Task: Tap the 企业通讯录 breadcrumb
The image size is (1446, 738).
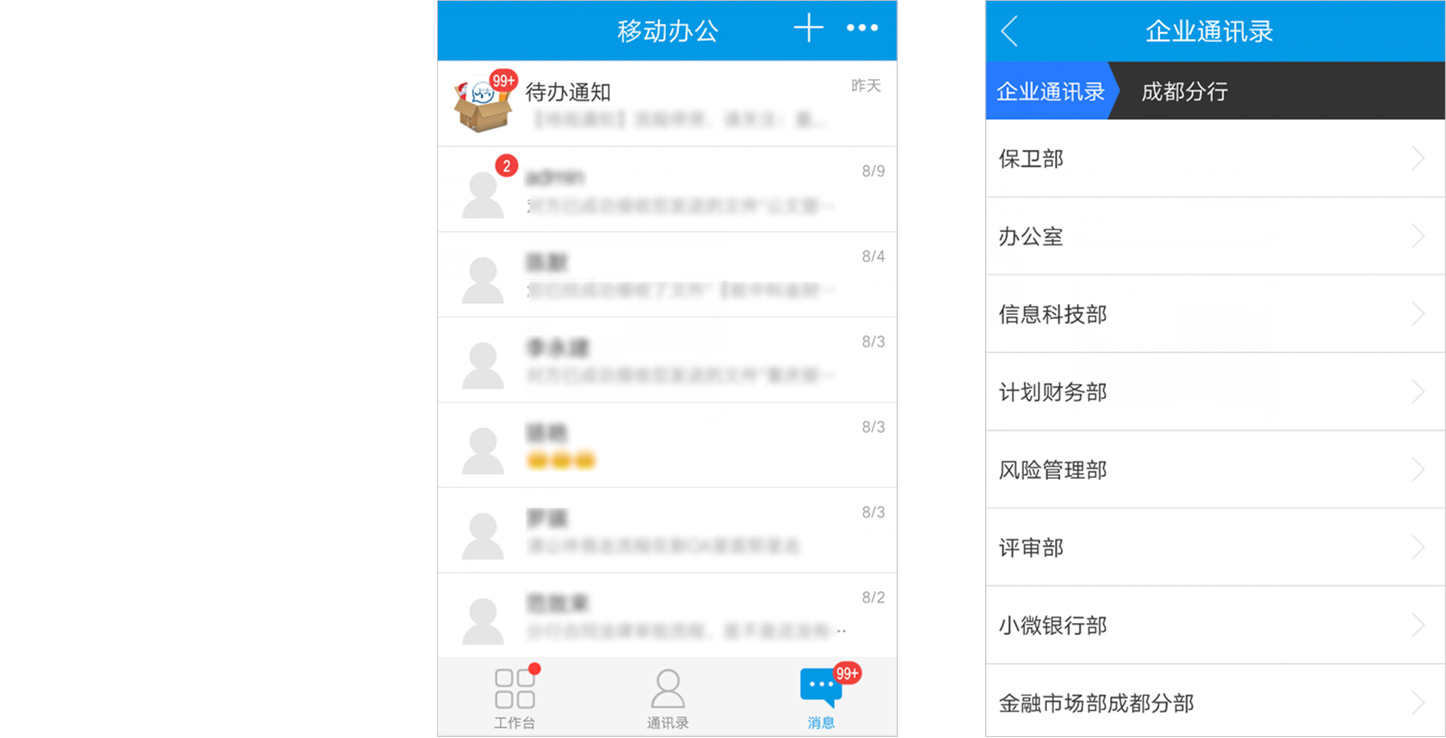Action: pos(1049,92)
